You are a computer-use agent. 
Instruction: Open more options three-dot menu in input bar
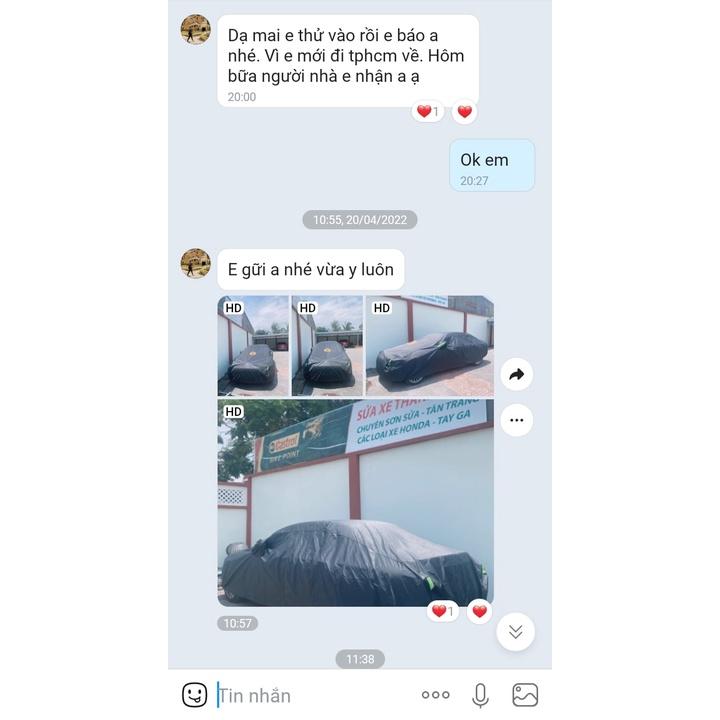click(435, 695)
